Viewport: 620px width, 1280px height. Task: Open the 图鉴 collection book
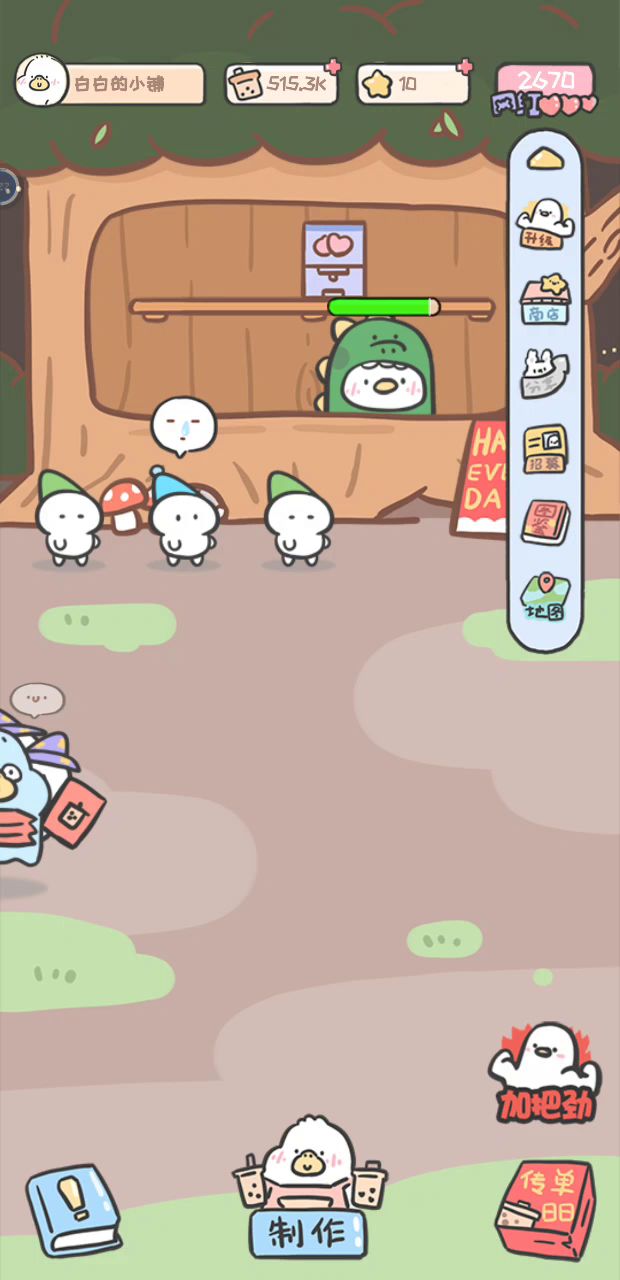point(546,523)
